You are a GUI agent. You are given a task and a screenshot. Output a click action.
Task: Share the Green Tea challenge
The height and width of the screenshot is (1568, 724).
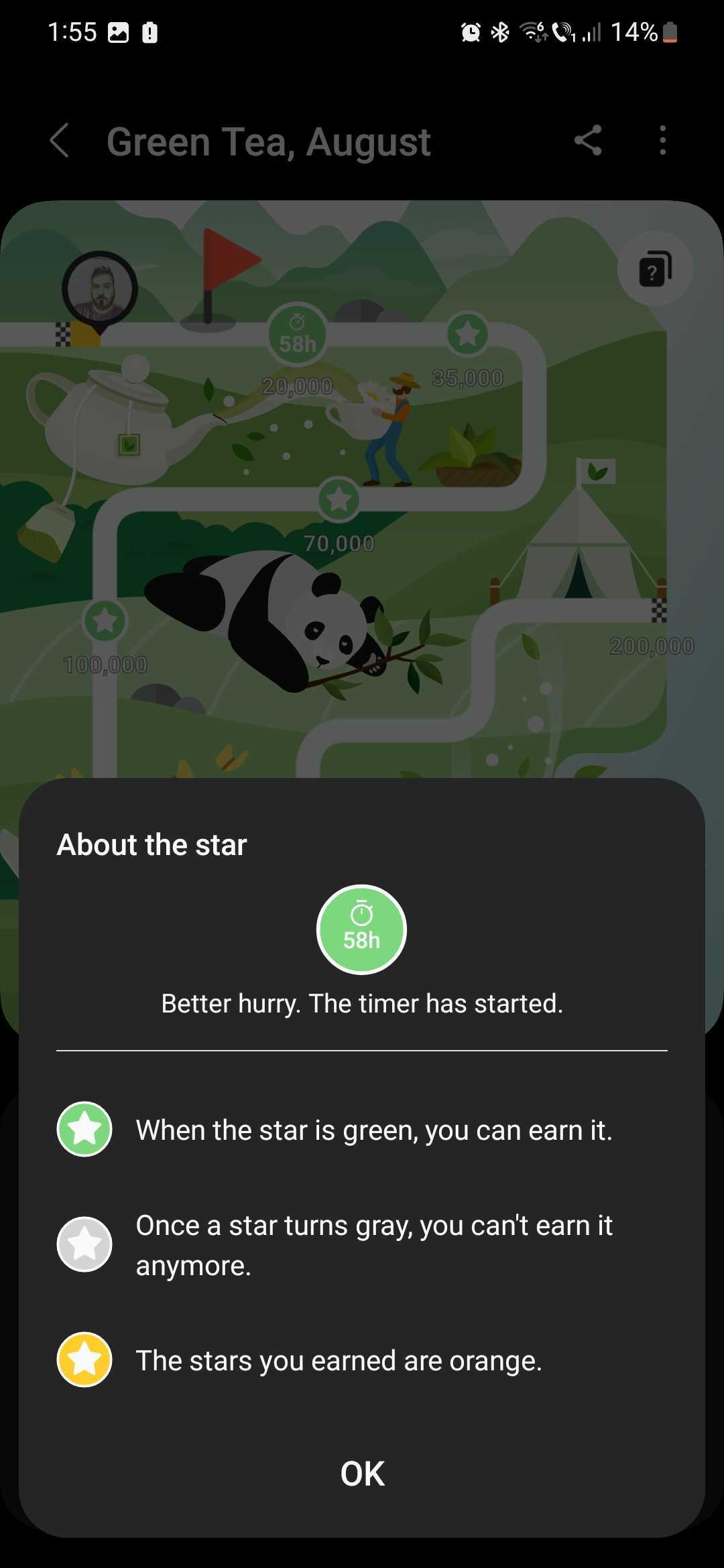tap(588, 141)
